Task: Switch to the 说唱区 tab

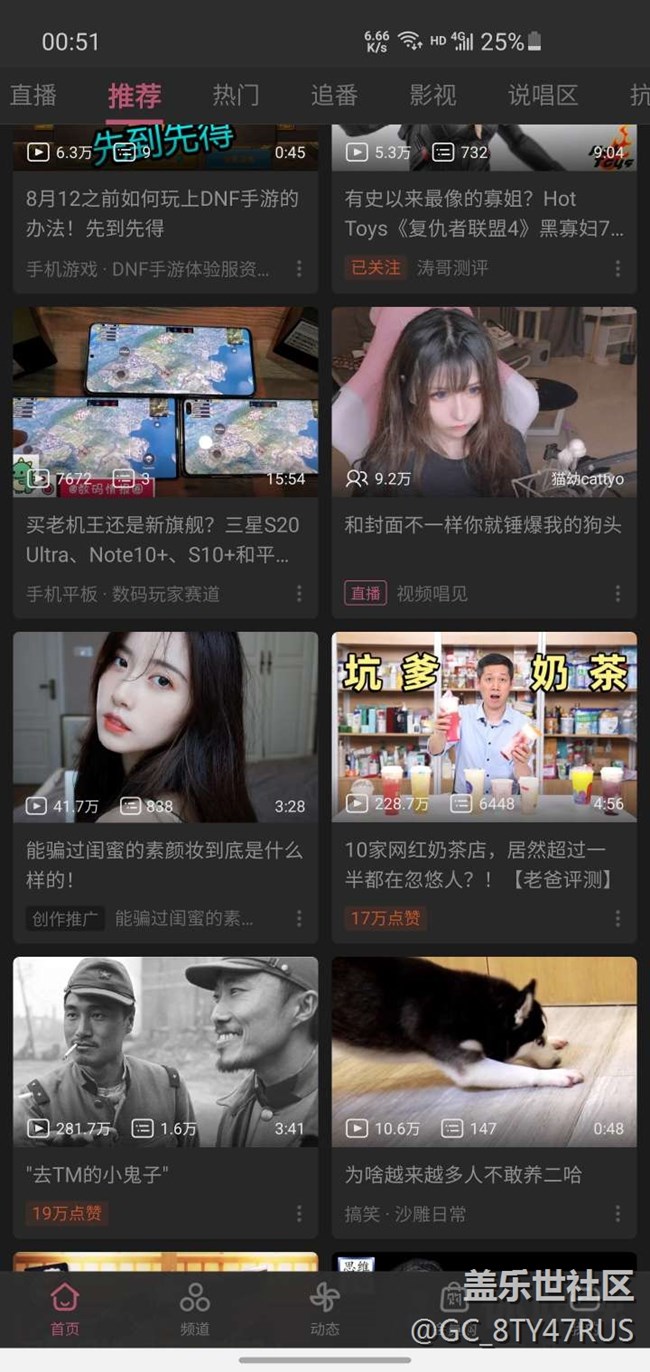Action: pyautogui.click(x=543, y=96)
